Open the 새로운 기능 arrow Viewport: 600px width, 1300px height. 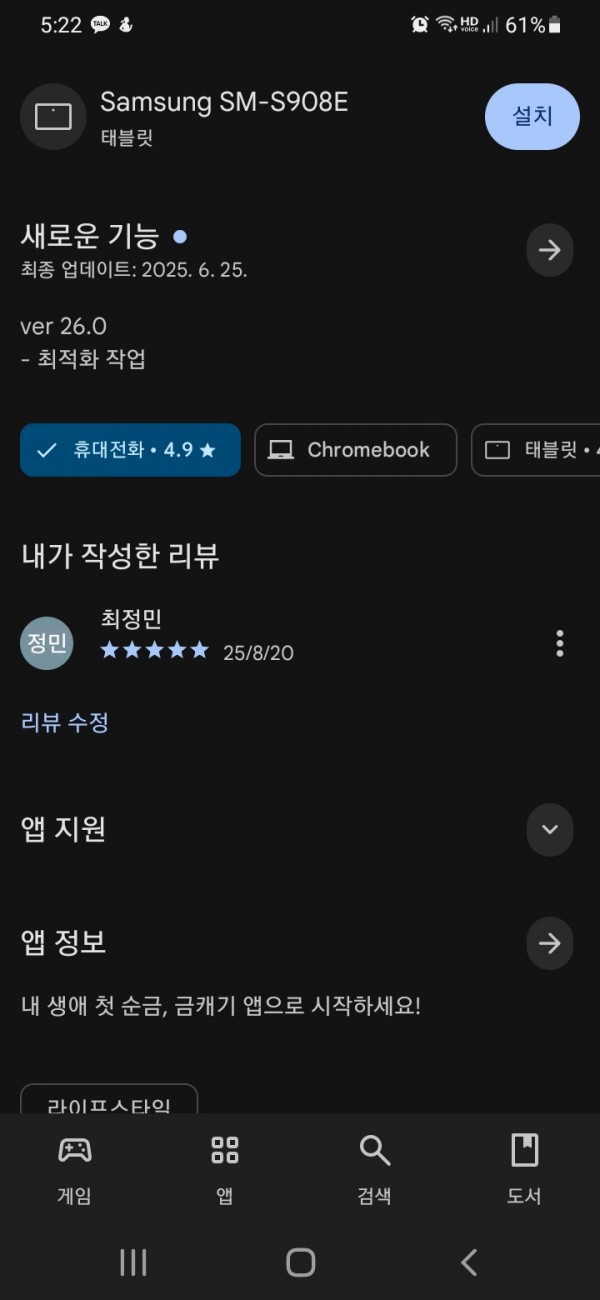tap(550, 250)
